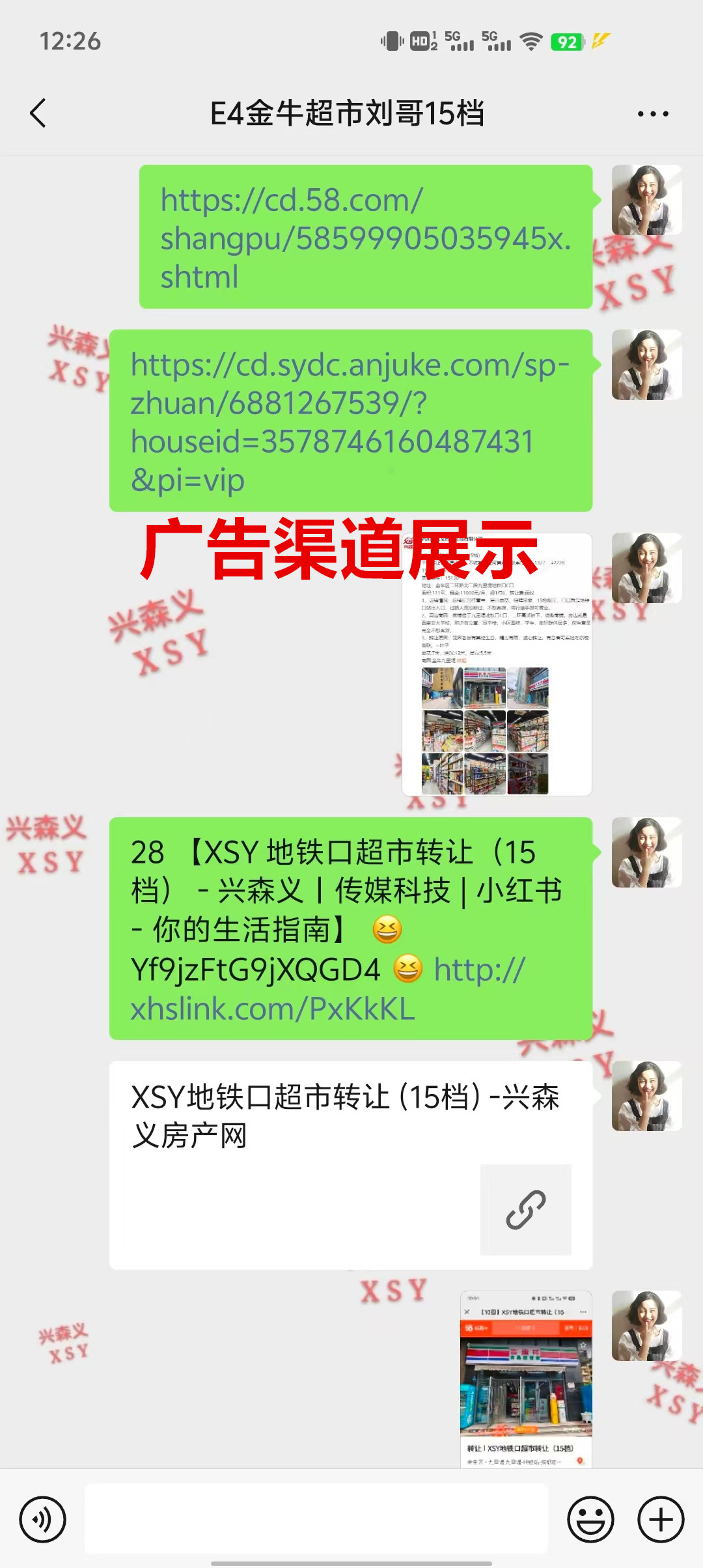View the storefront screenshot image message
This screenshot has width=703, height=1568.
[526, 1378]
